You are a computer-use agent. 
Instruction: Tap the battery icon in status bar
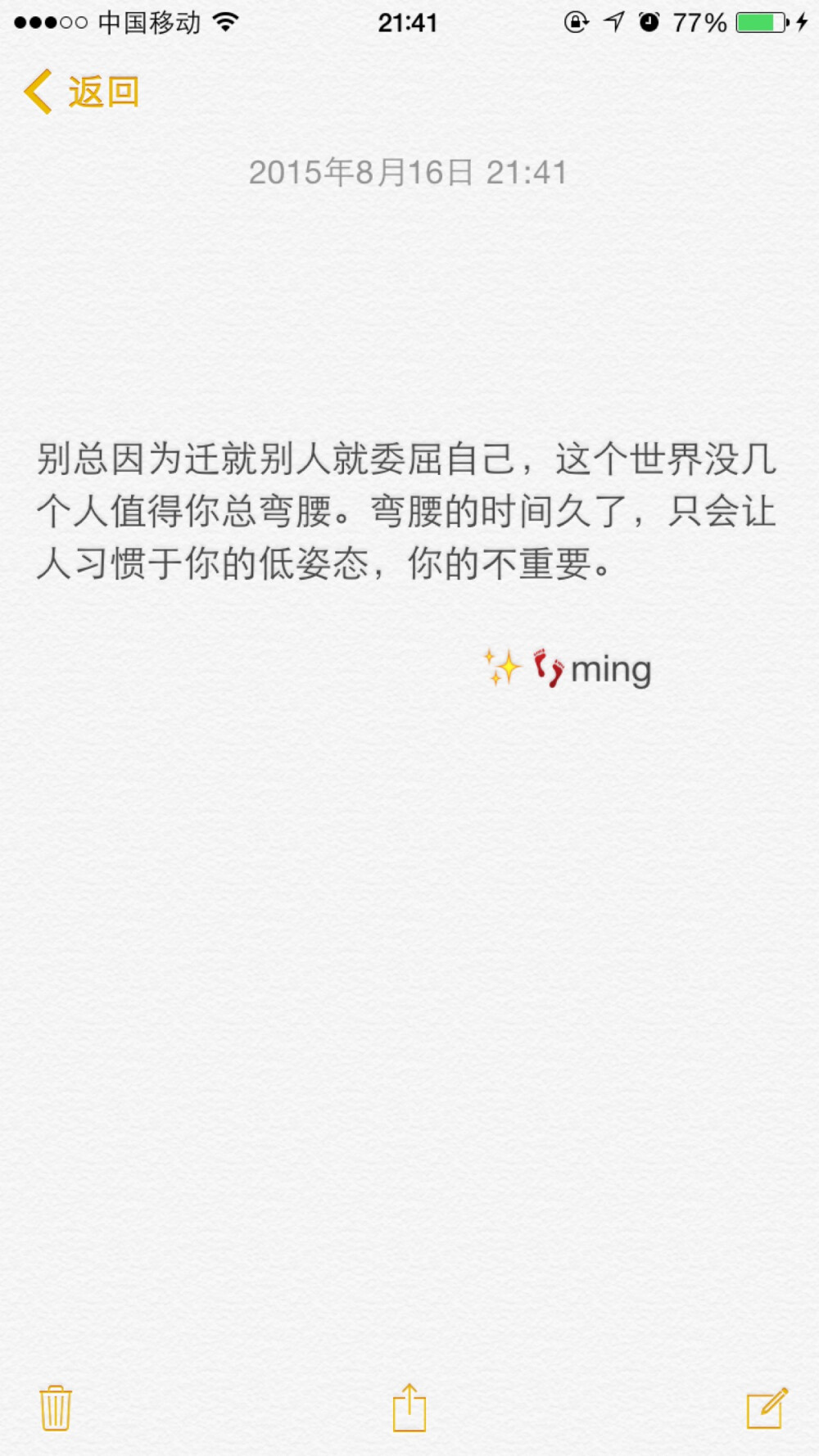coord(763,22)
